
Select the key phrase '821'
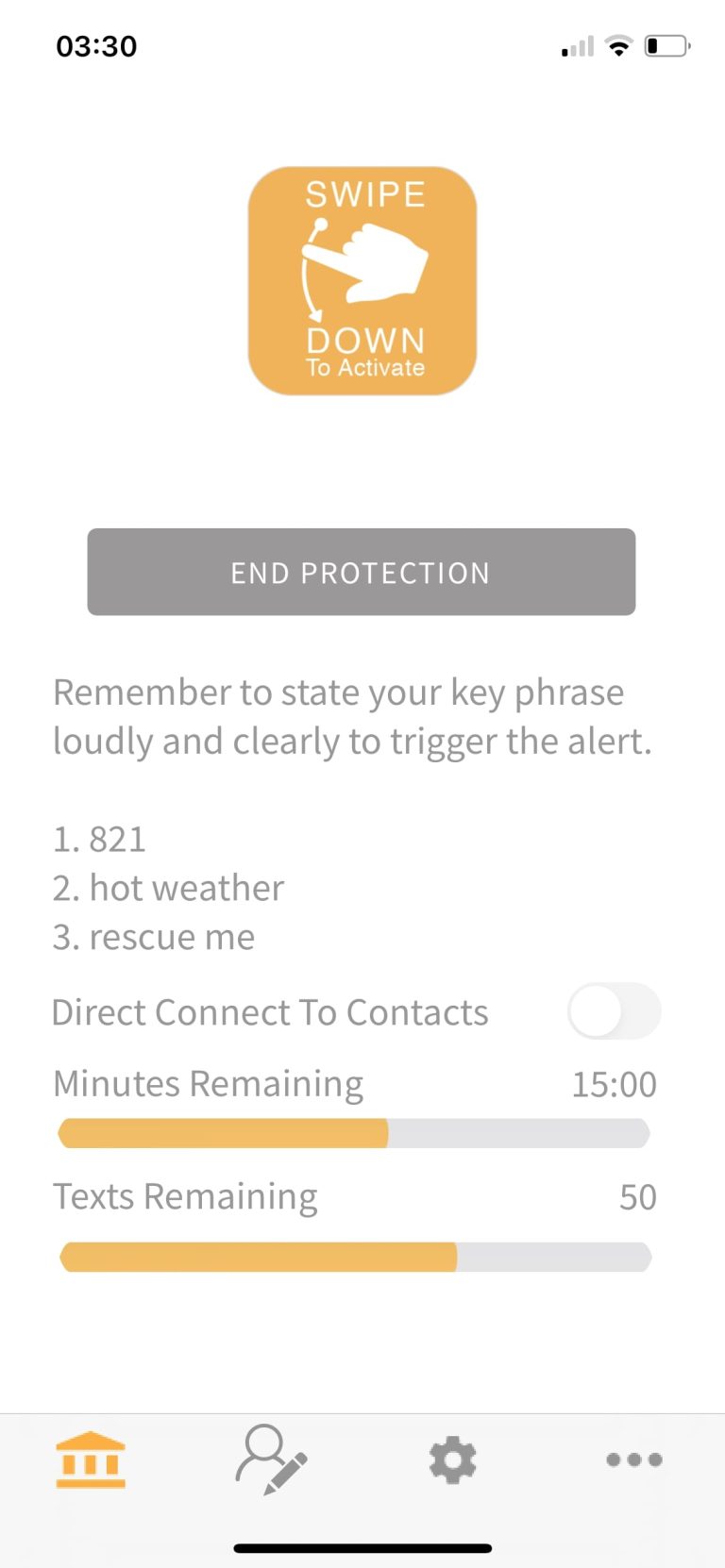point(99,839)
